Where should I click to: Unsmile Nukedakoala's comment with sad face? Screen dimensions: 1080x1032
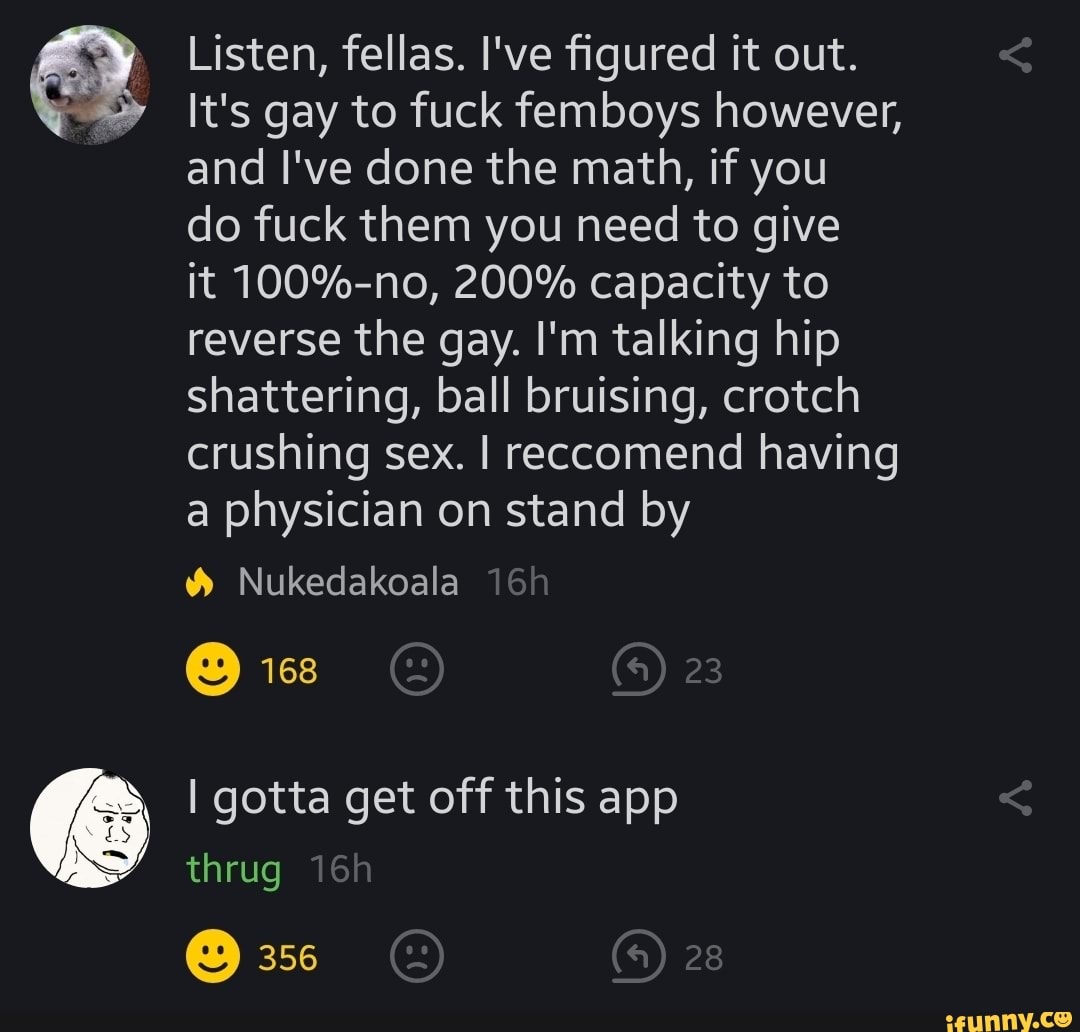(413, 670)
